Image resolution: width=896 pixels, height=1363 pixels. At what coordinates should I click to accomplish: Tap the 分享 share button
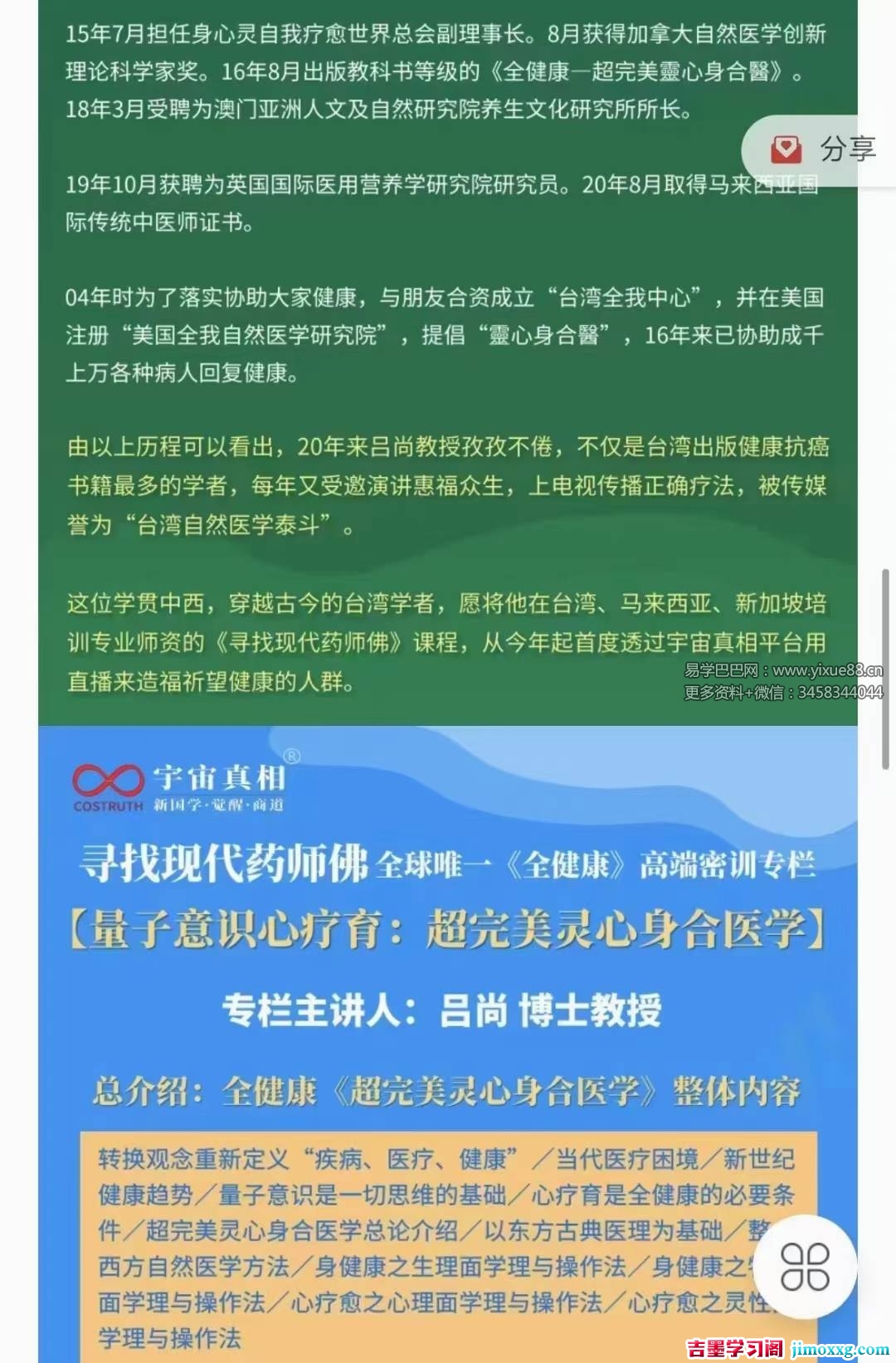[x=823, y=149]
